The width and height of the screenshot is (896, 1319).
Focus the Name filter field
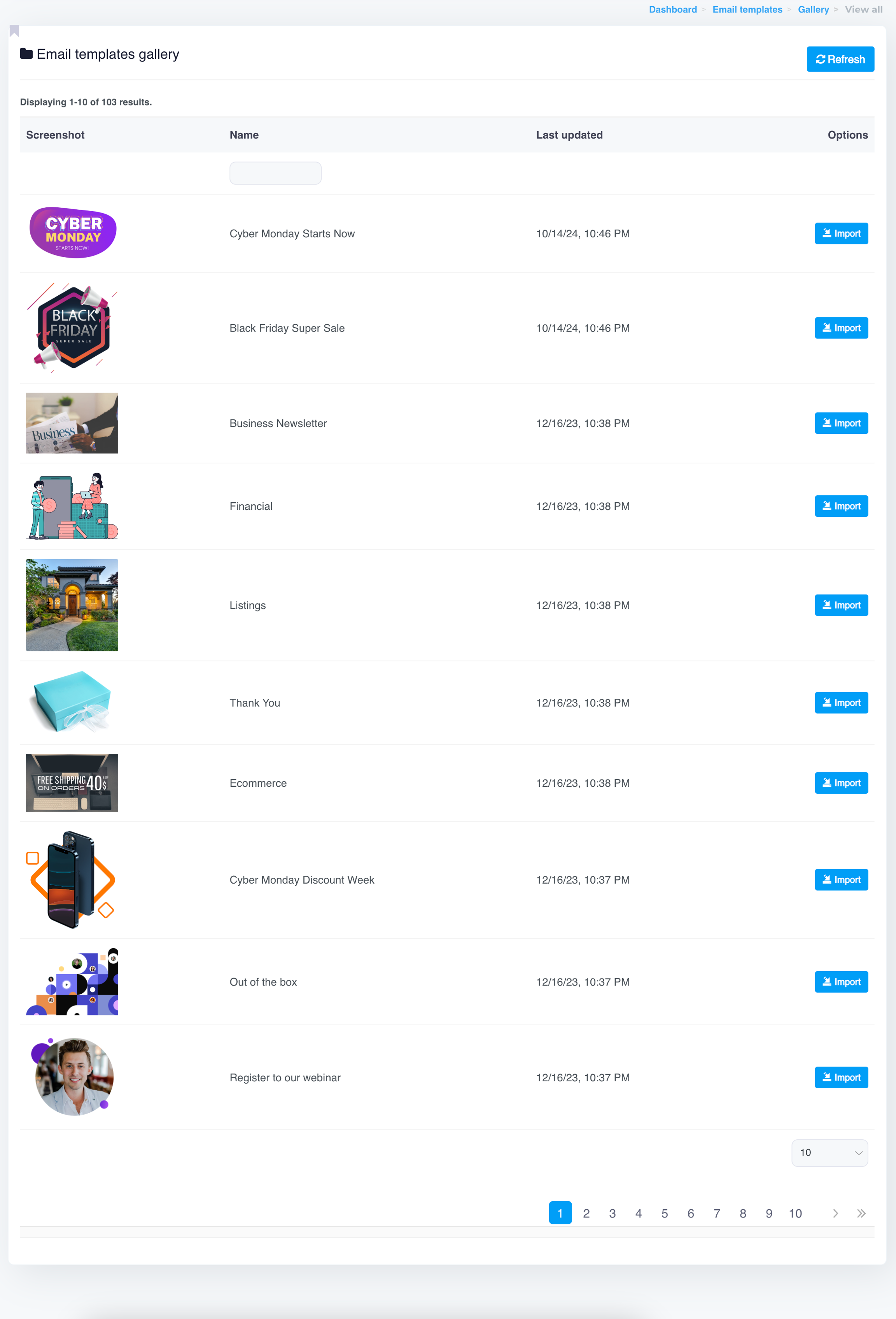click(275, 173)
